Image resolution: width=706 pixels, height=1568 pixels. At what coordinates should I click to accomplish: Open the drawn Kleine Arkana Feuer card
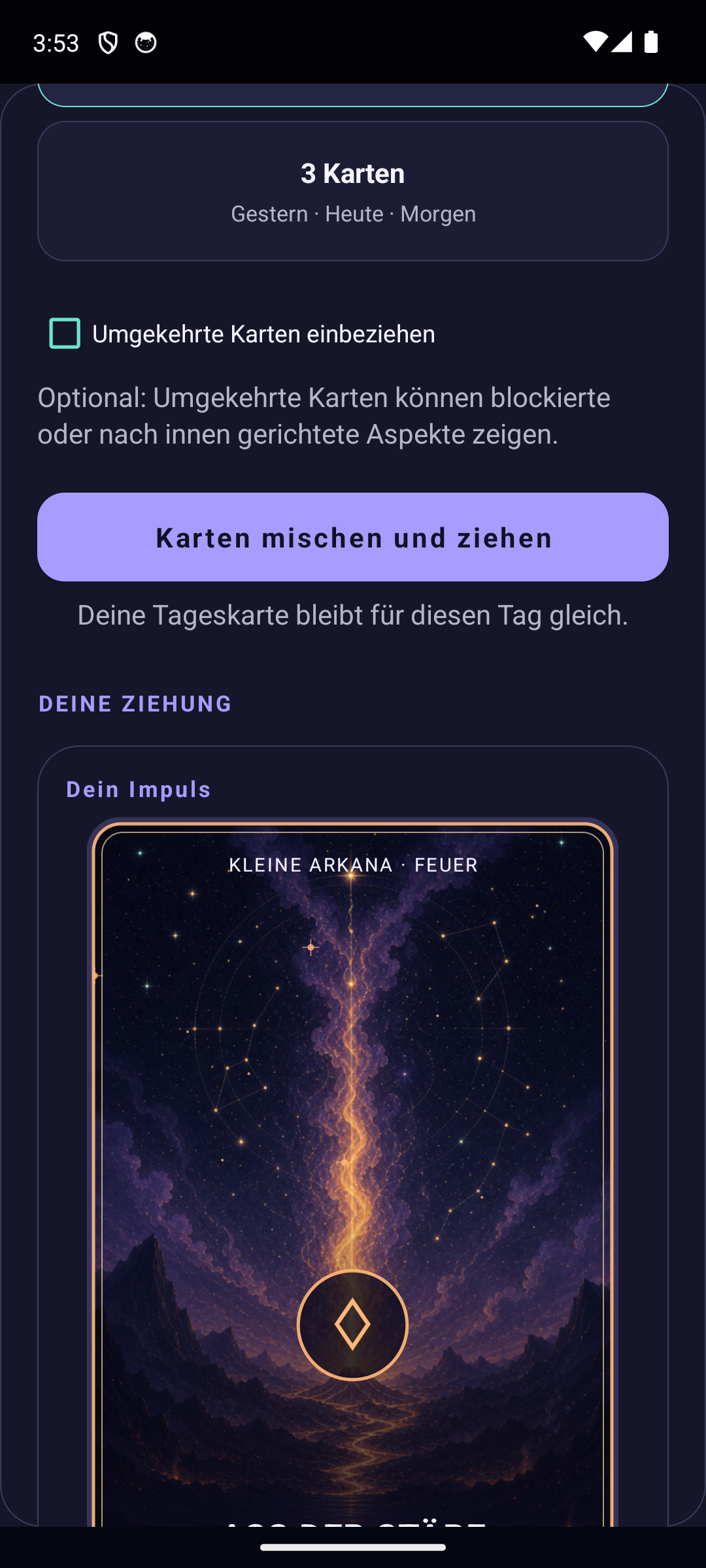pyautogui.click(x=353, y=1172)
